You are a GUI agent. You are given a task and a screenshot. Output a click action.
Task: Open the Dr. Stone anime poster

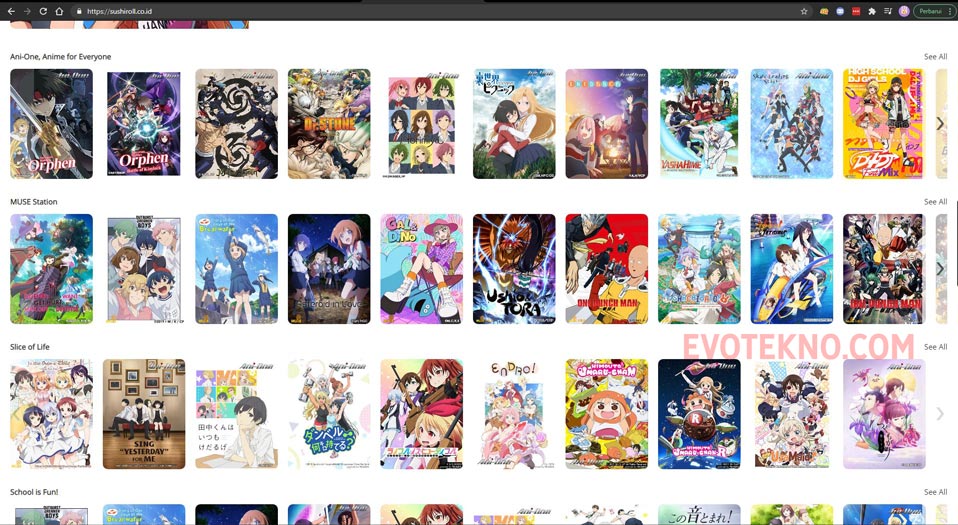(x=329, y=124)
